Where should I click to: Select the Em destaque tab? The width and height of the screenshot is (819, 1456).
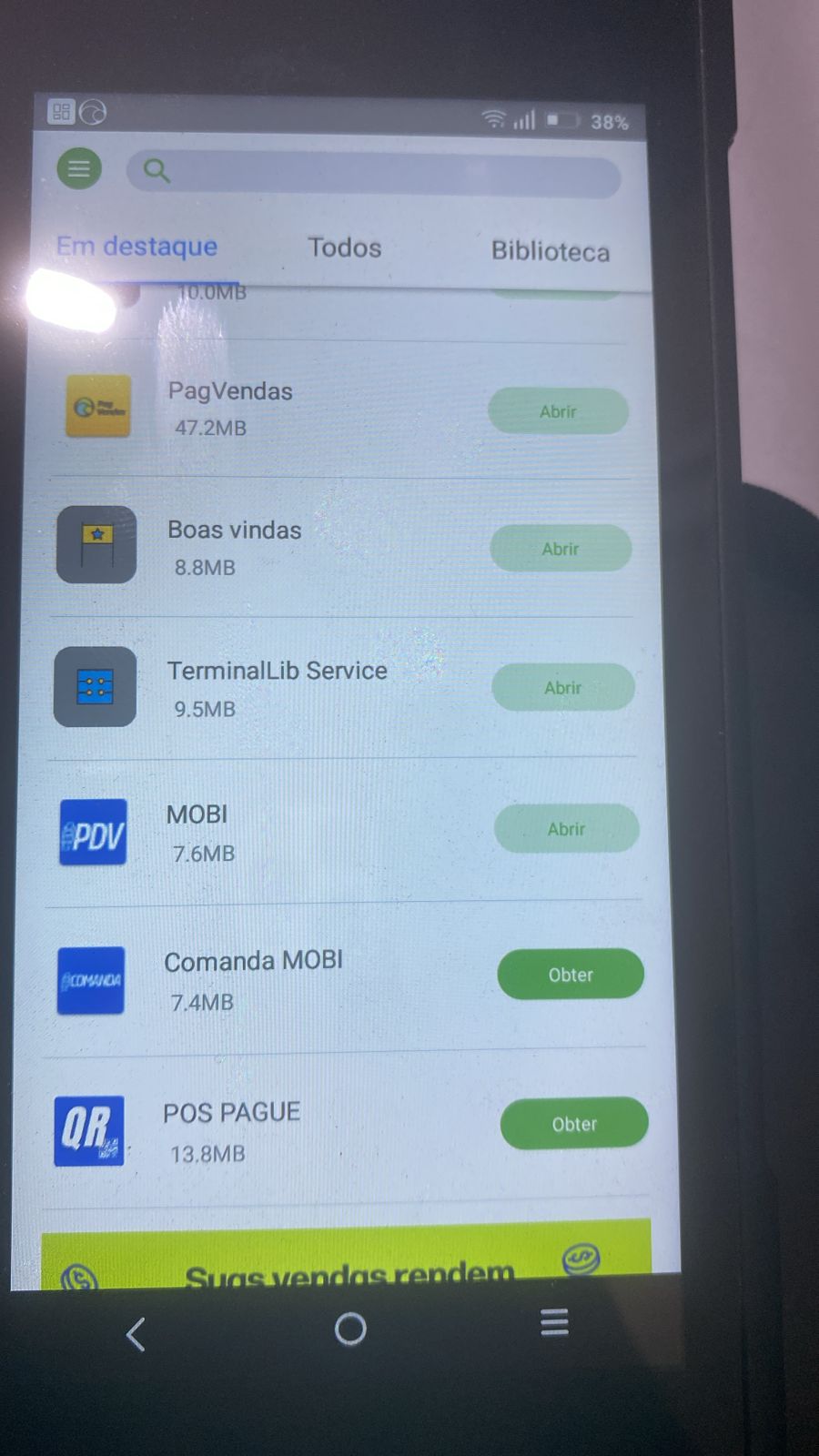(x=137, y=247)
